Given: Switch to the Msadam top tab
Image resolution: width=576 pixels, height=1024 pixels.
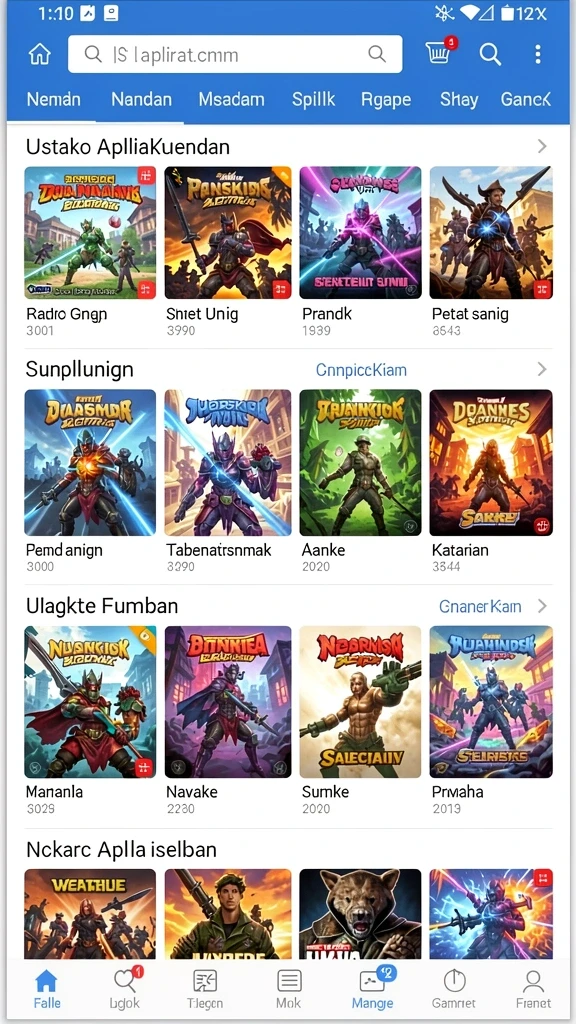Looking at the screenshot, I should click(232, 99).
